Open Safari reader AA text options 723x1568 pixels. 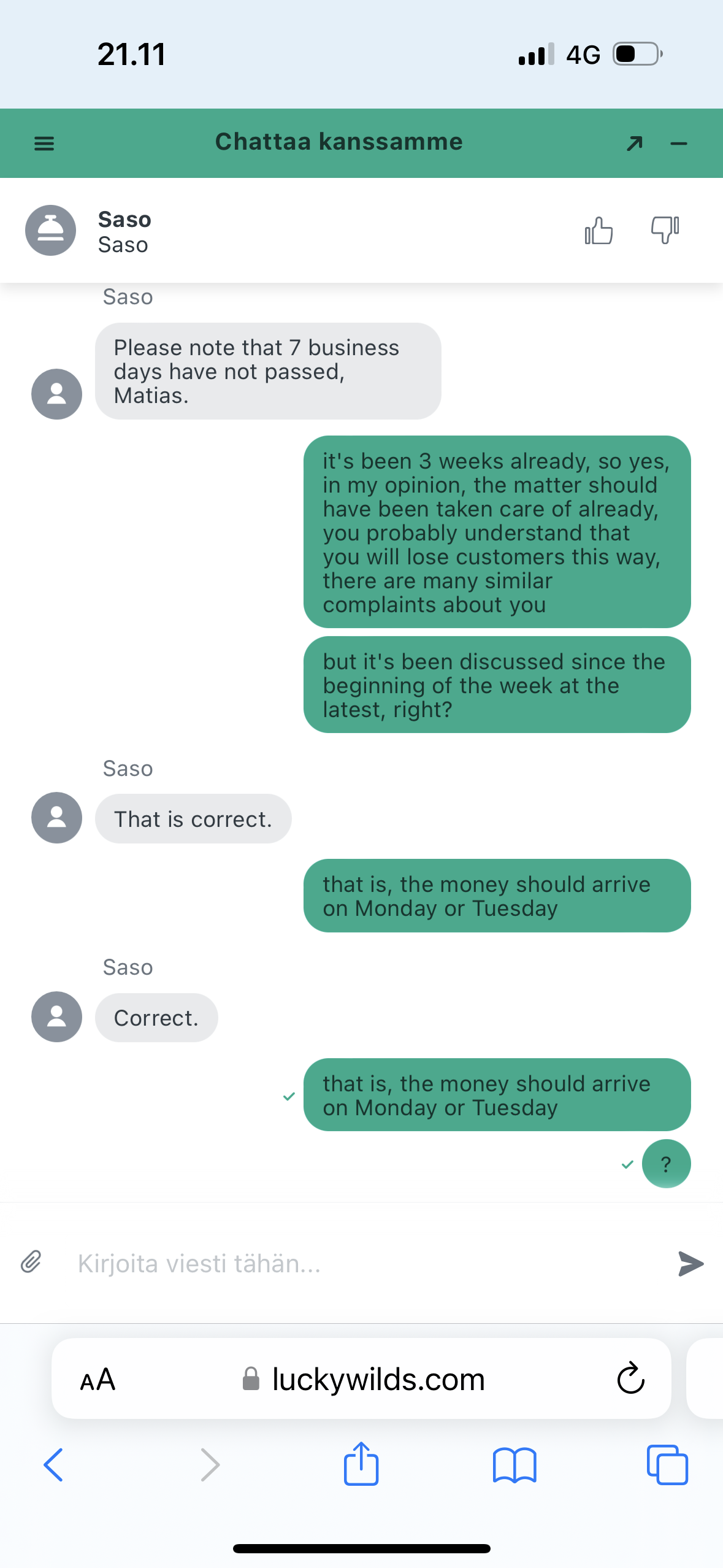pyautogui.click(x=98, y=1379)
